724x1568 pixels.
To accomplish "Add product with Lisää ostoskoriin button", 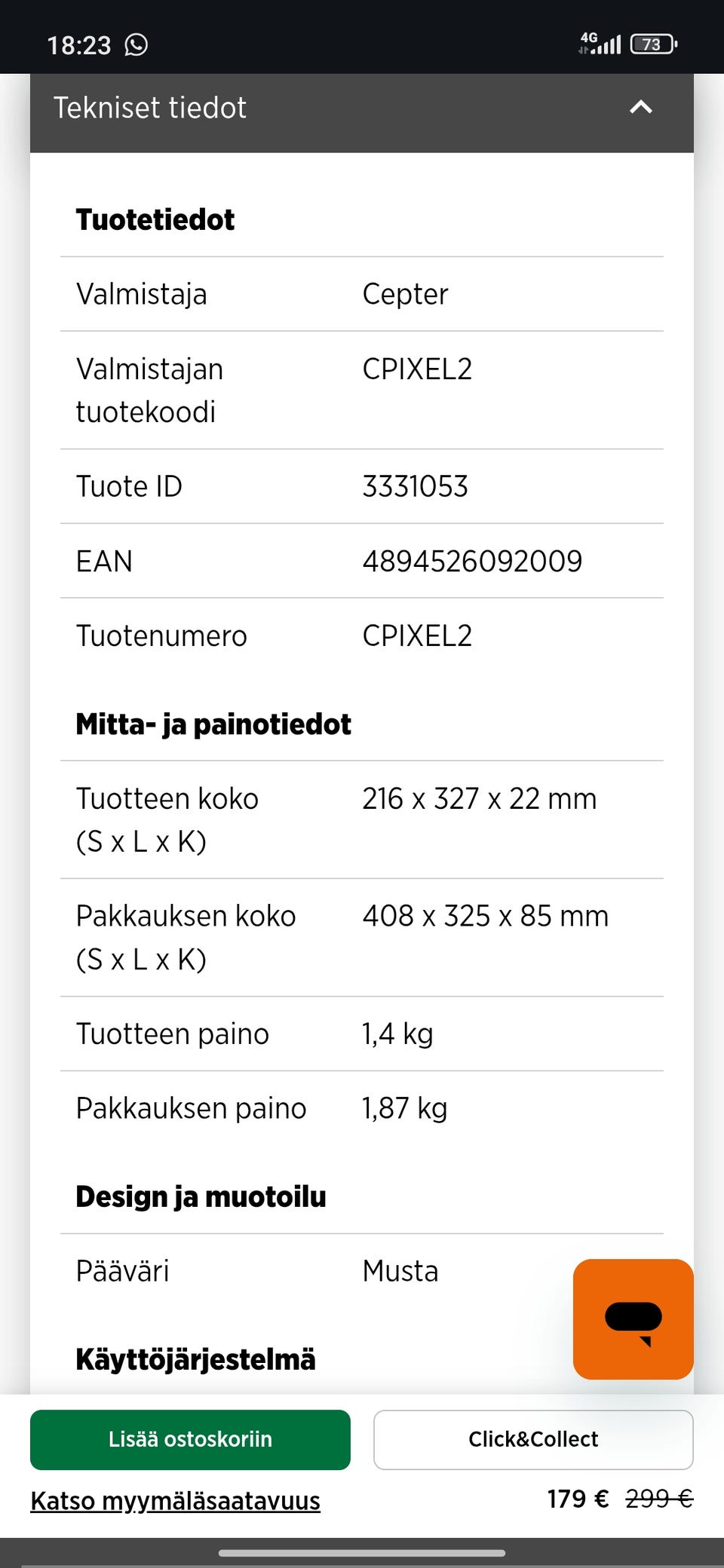I will pyautogui.click(x=190, y=1439).
